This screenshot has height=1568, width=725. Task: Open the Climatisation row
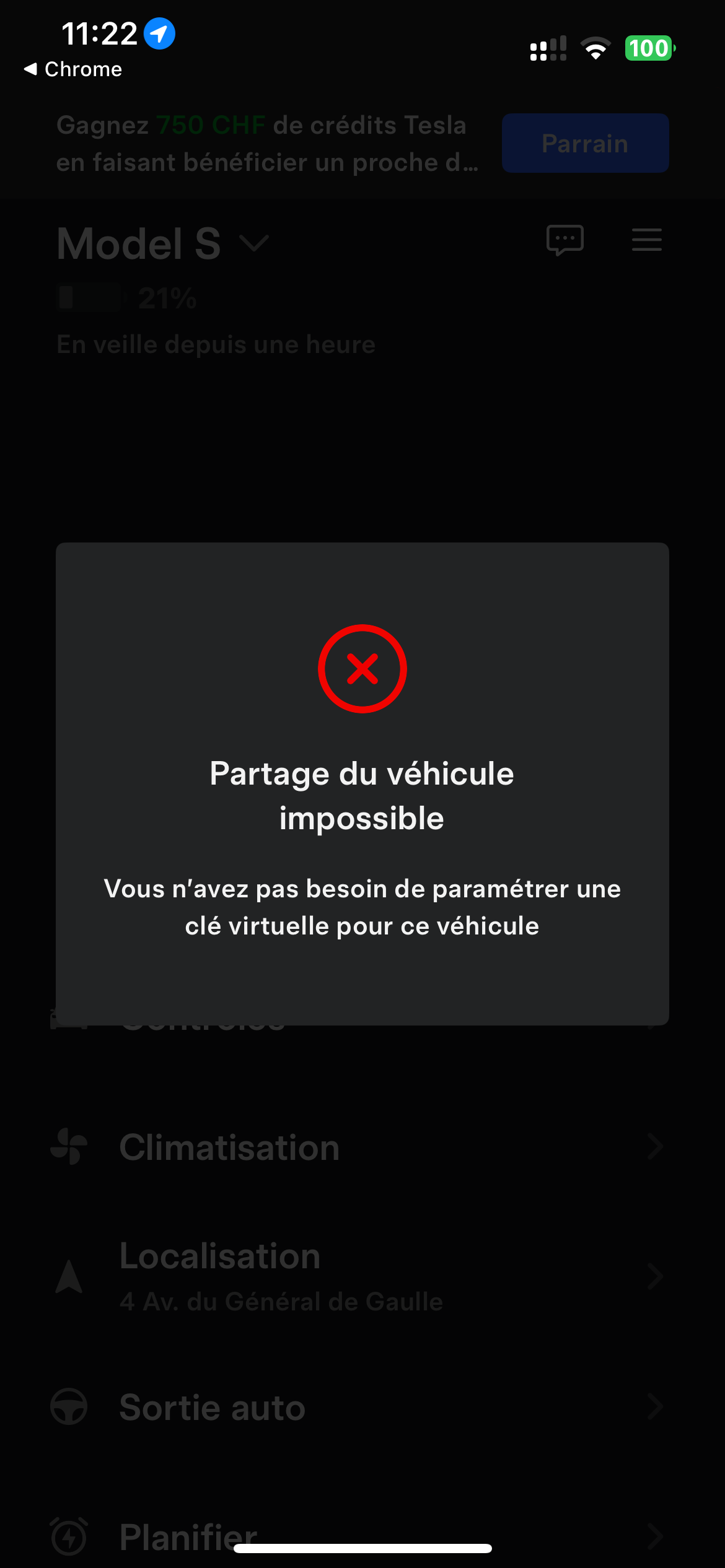(x=356, y=1148)
